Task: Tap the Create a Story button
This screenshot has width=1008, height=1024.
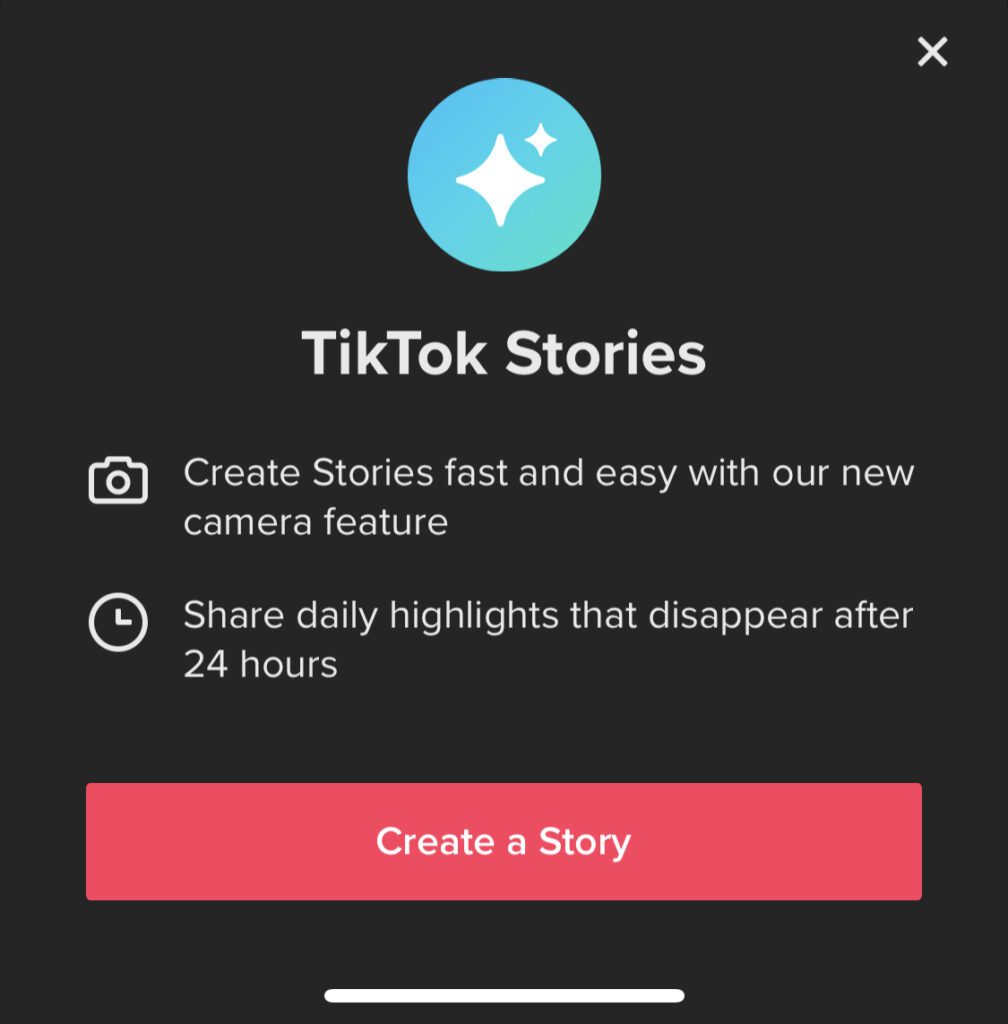Action: [x=503, y=841]
